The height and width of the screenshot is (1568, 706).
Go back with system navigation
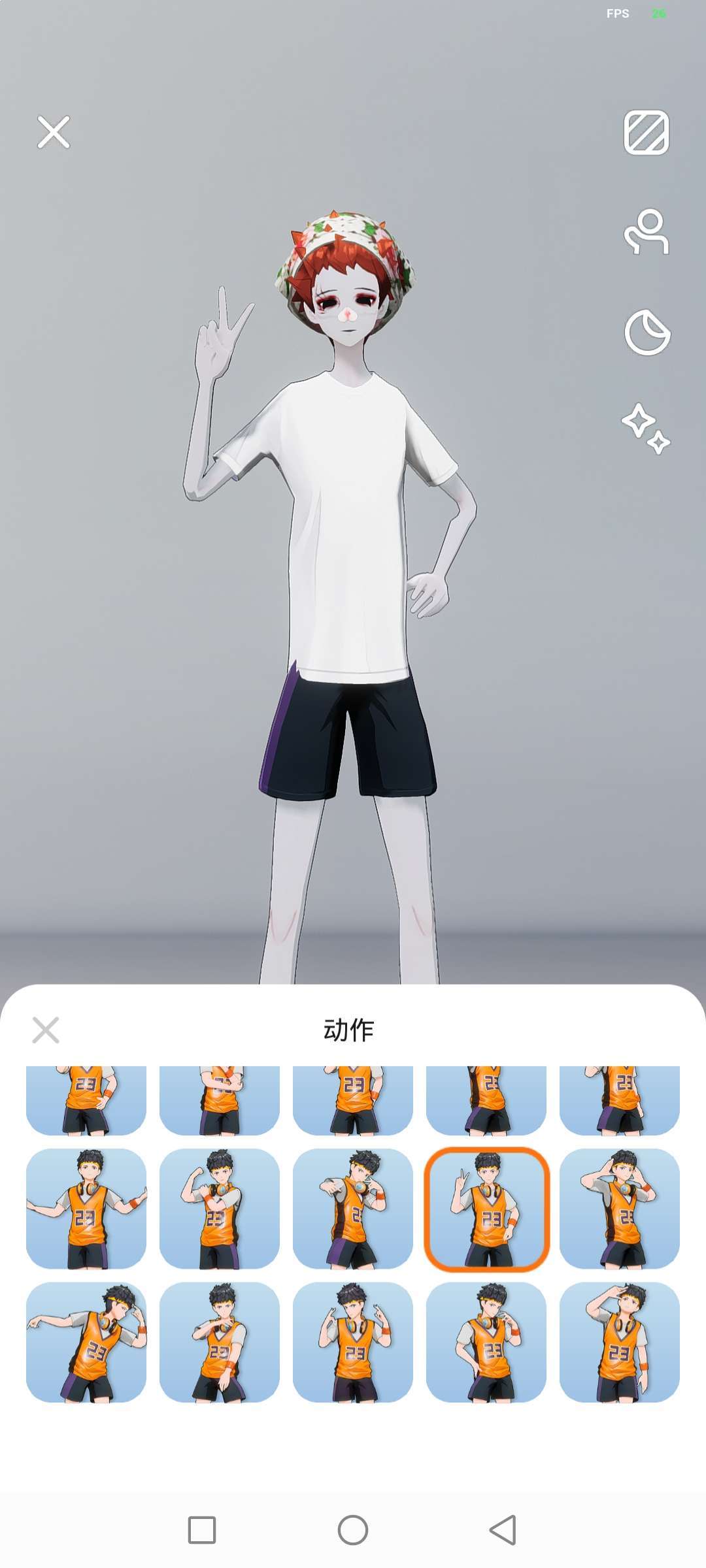[503, 1529]
